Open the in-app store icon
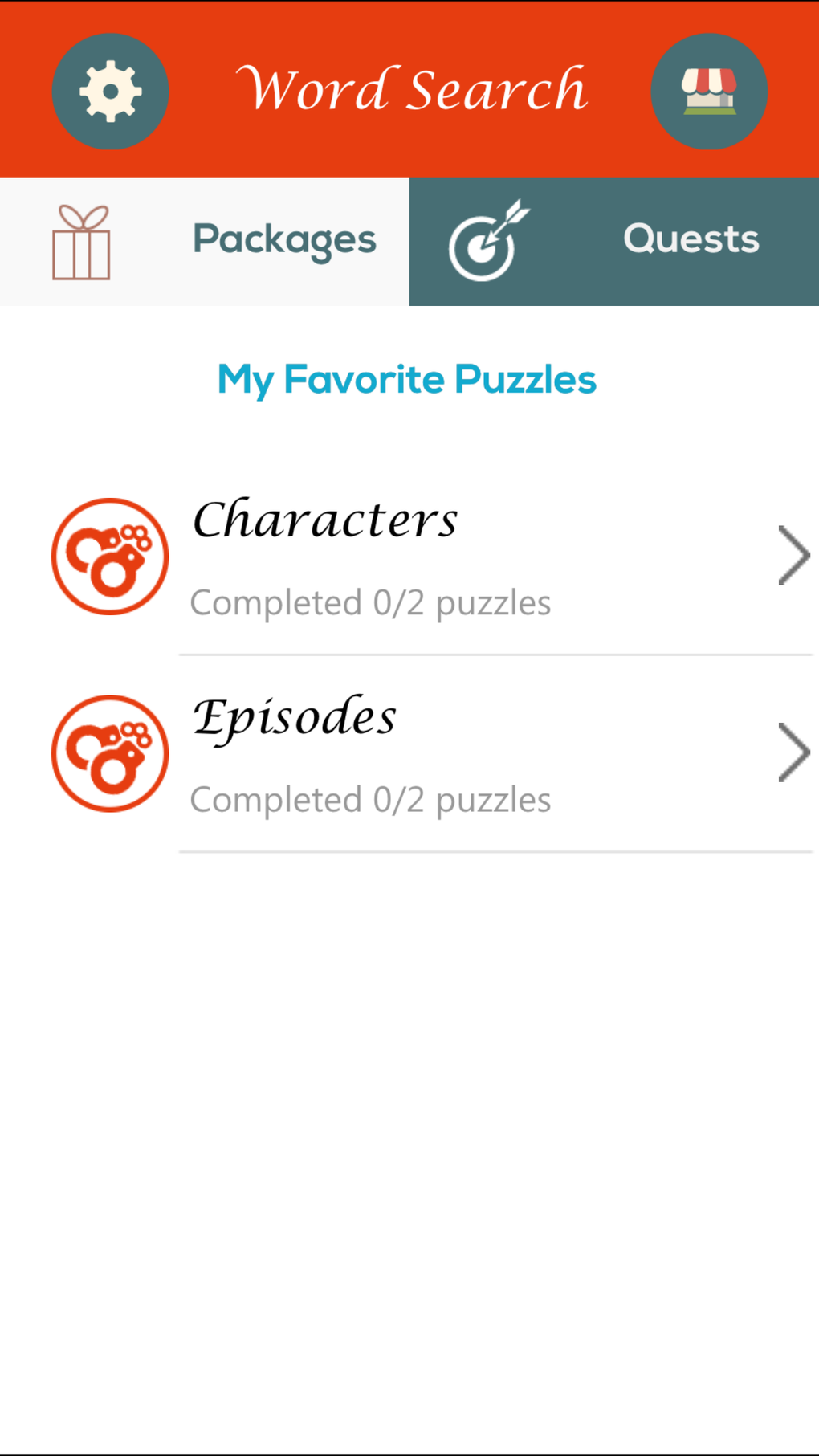Viewport: 819px width, 1456px height. (709, 91)
